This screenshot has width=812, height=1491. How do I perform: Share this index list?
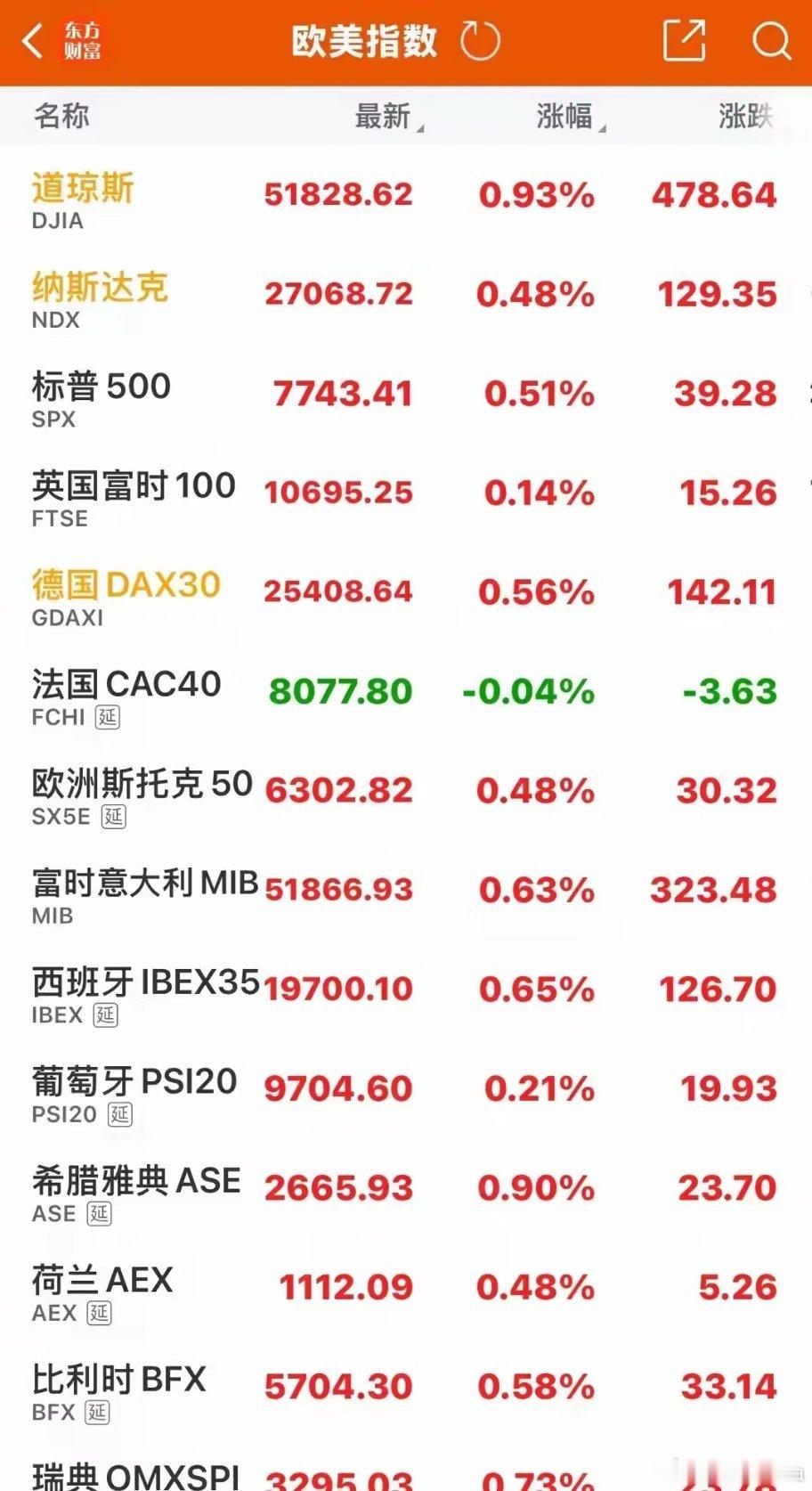[684, 41]
